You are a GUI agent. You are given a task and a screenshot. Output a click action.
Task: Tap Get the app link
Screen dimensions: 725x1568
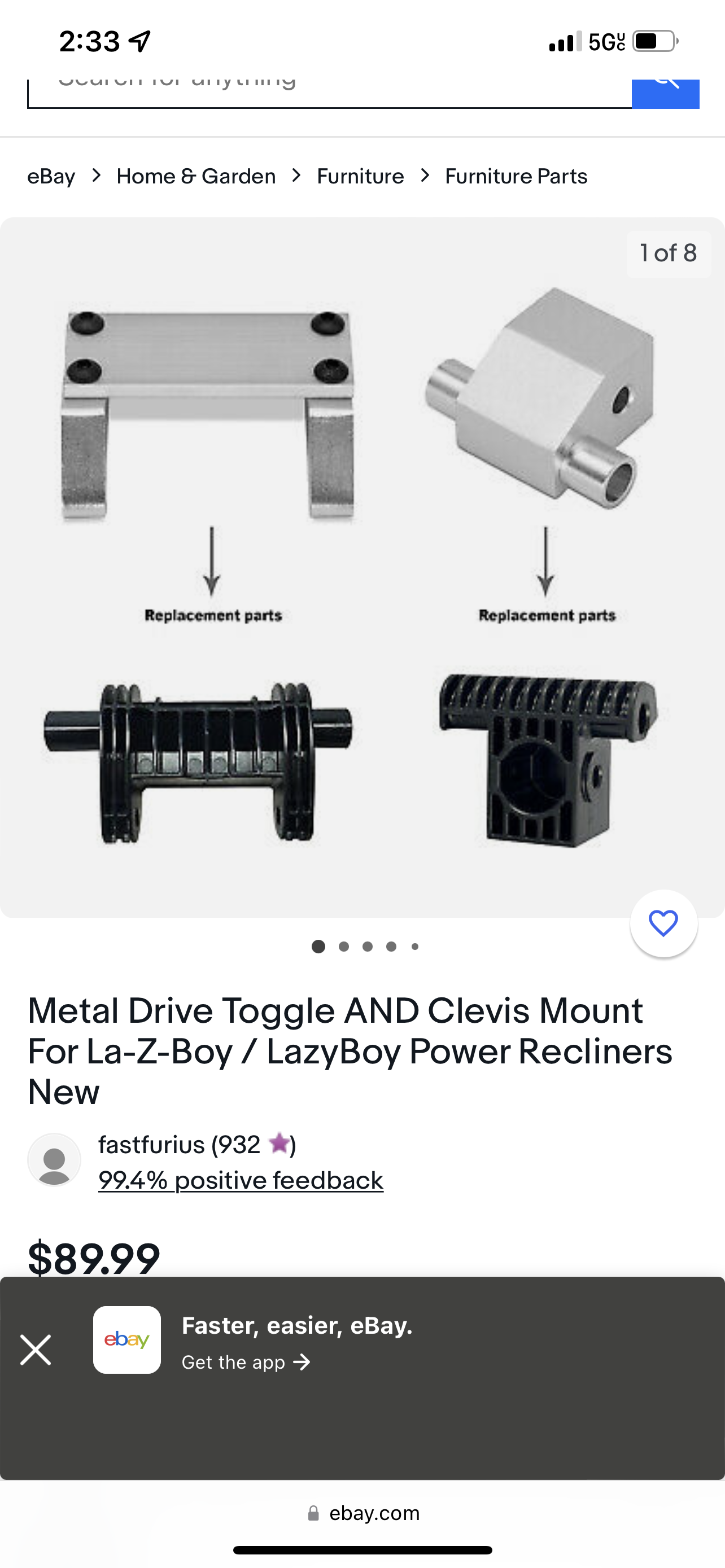point(246,1361)
